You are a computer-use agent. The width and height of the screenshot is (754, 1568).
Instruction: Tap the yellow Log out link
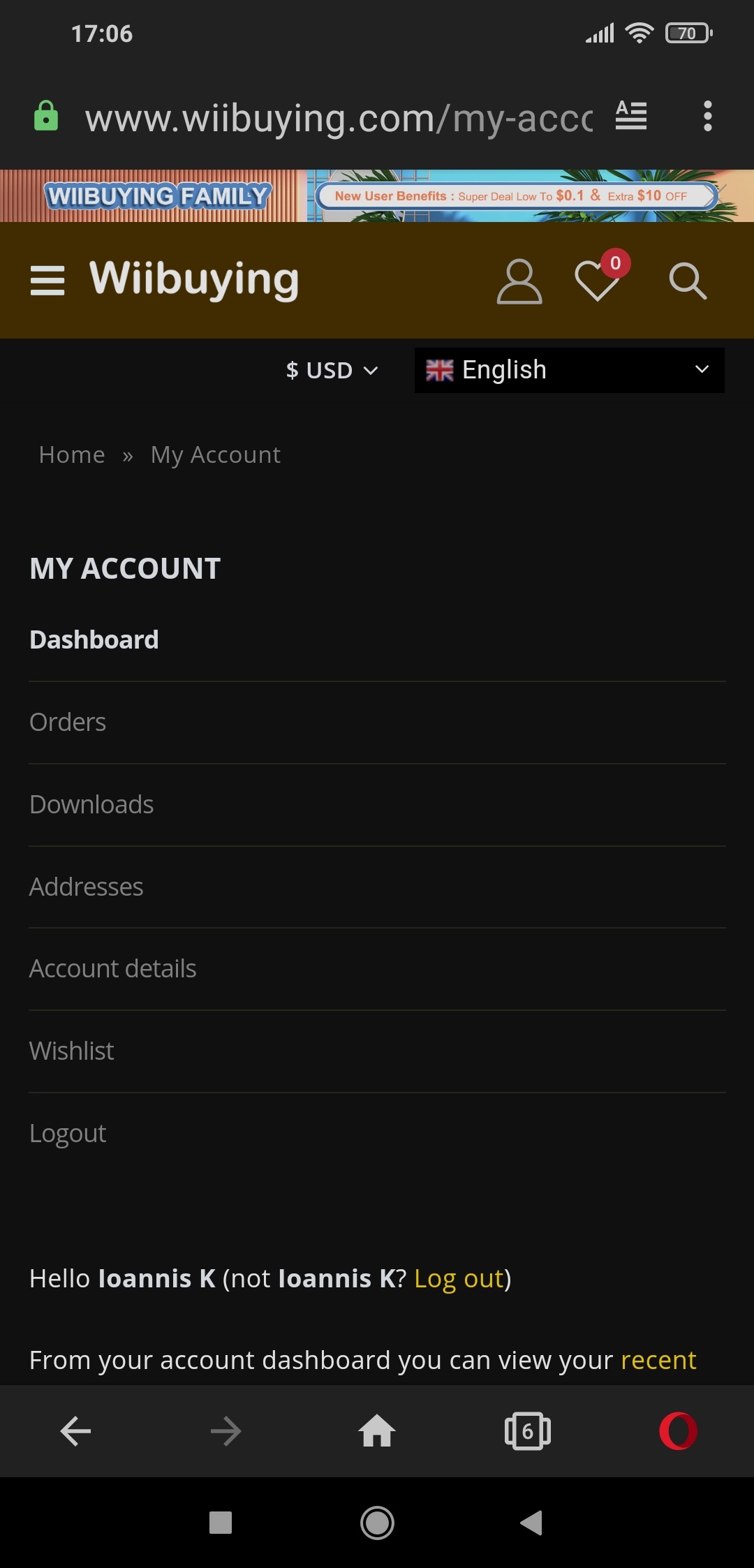(x=459, y=1279)
